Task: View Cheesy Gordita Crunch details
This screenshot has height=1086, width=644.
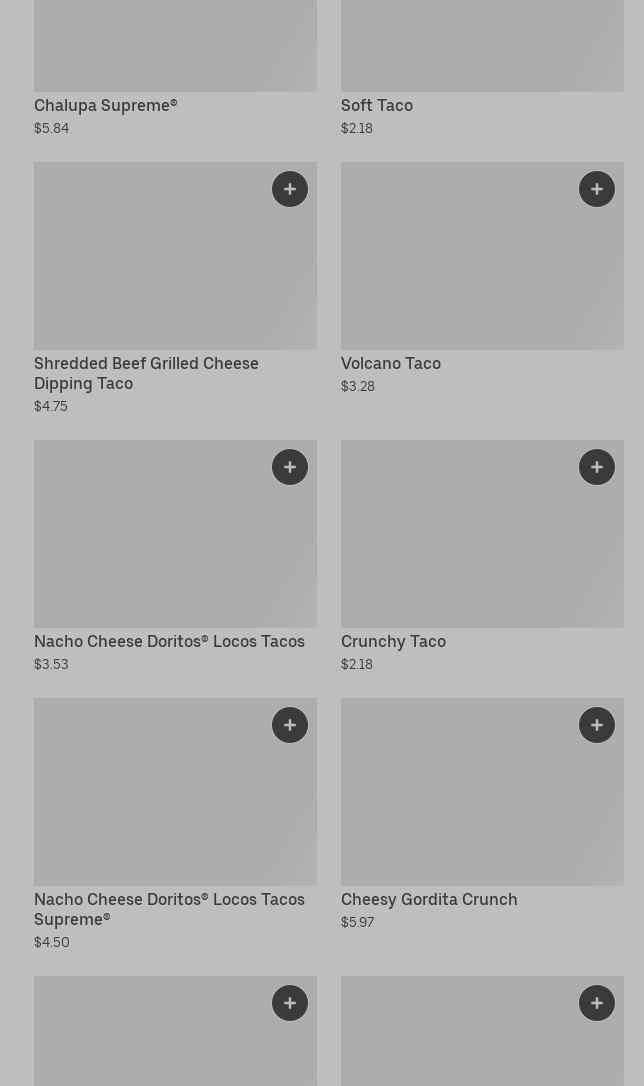Action: tap(429, 899)
